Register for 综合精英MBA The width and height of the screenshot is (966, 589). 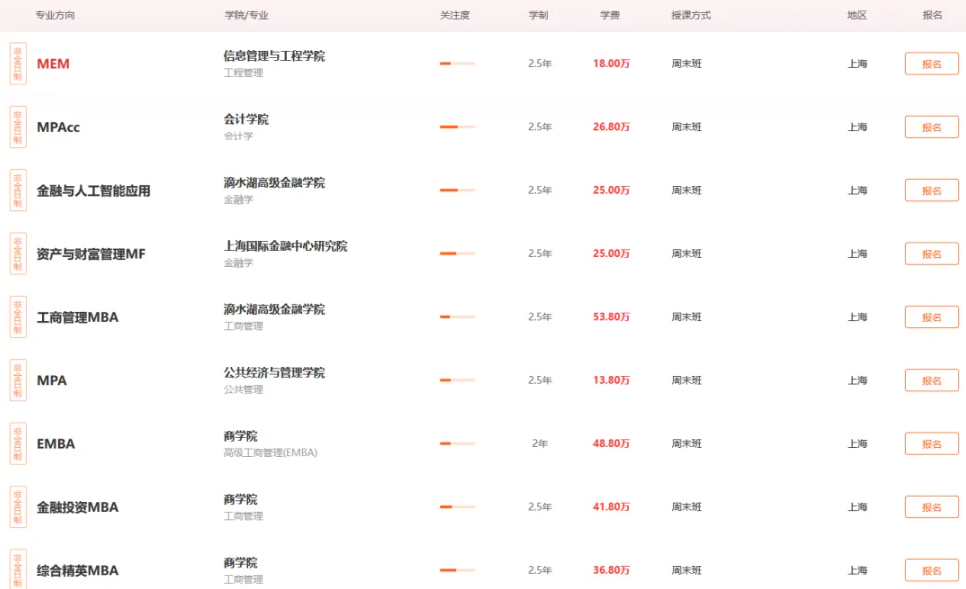click(931, 570)
